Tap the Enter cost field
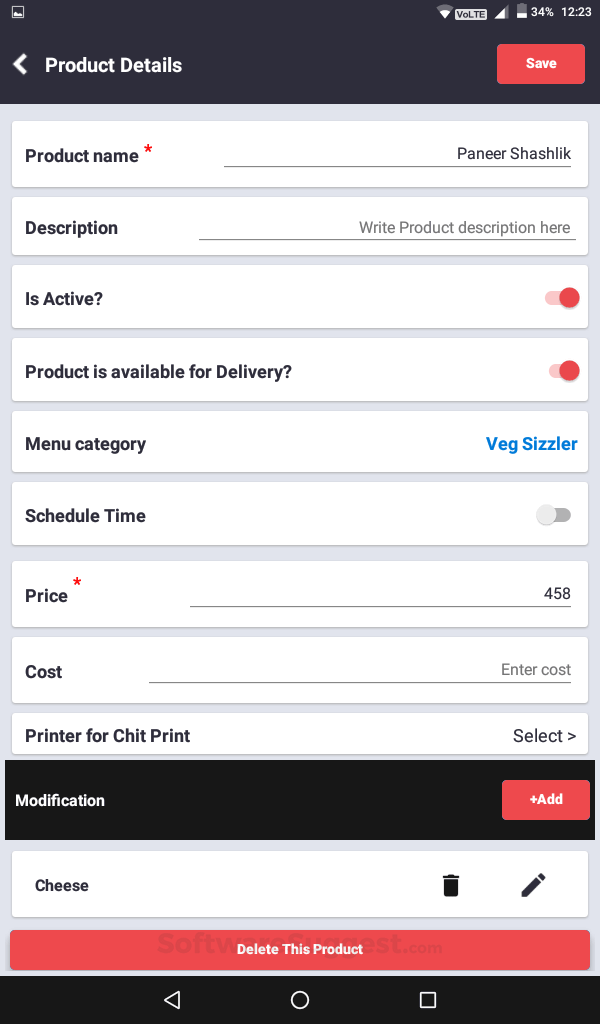The height and width of the screenshot is (1024, 600). pyautogui.click(x=360, y=670)
